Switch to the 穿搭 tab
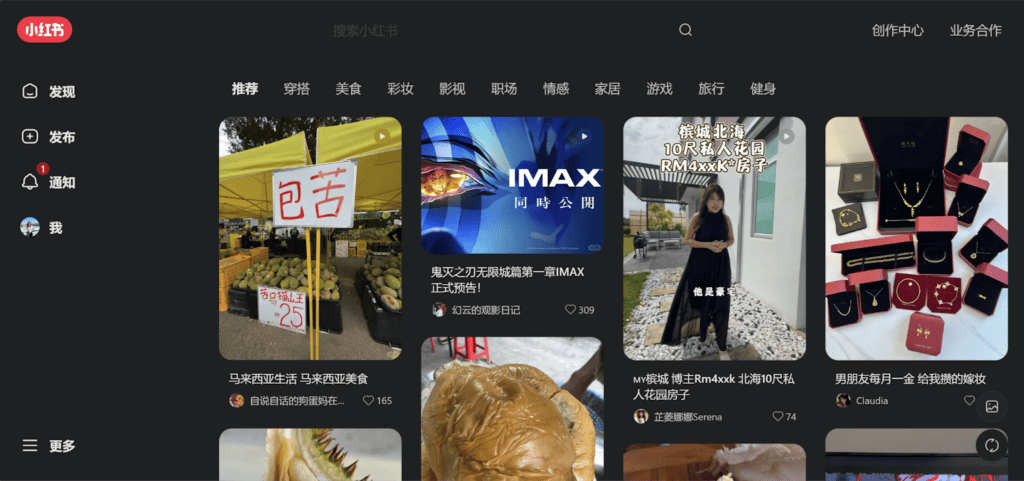The height and width of the screenshot is (481, 1024). pyautogui.click(x=296, y=88)
